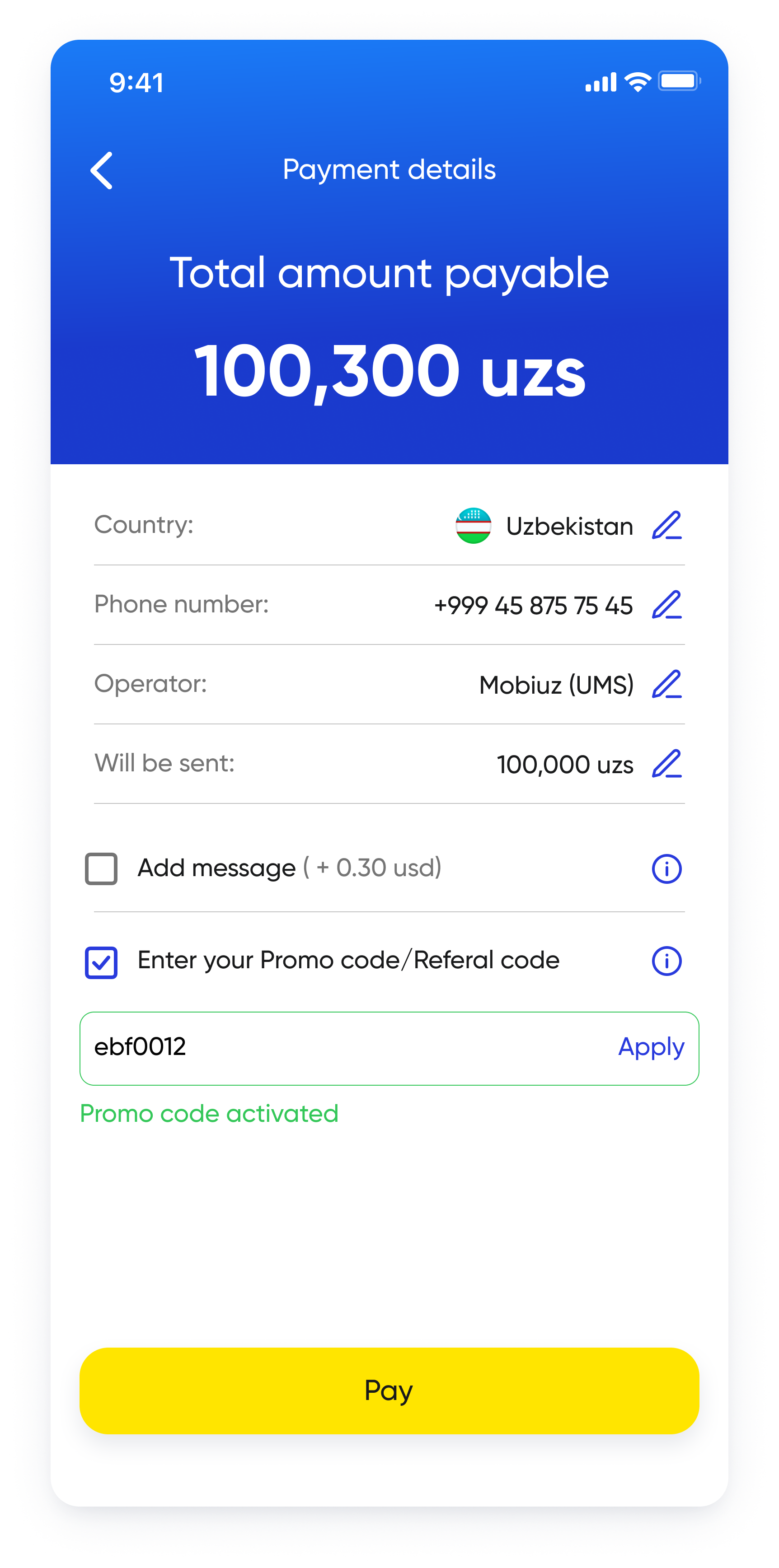The image size is (779, 1568).
Task: Check the Add message checkbox
Action: (x=101, y=868)
